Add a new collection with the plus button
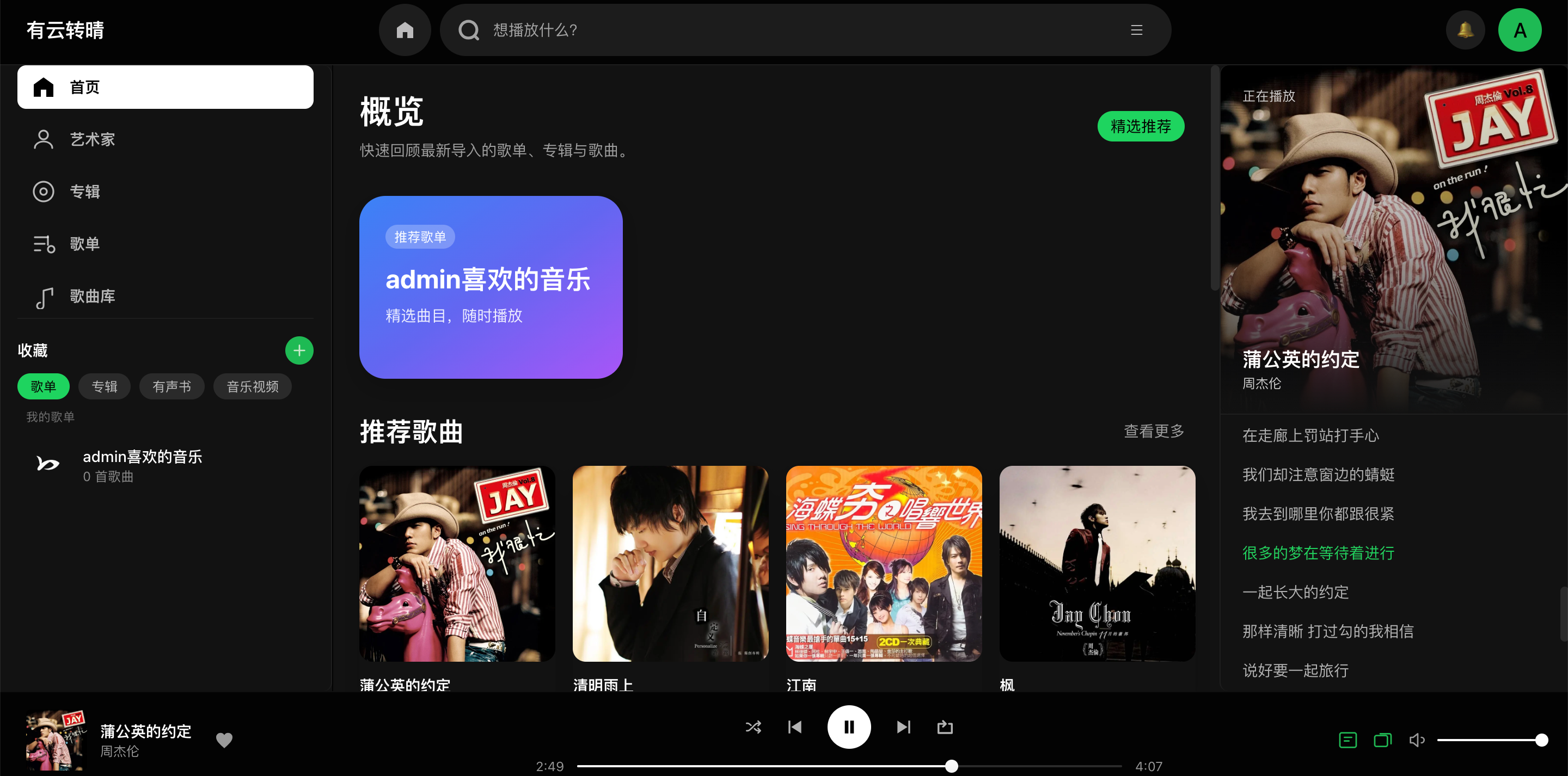The width and height of the screenshot is (1568, 776). pyautogui.click(x=299, y=350)
